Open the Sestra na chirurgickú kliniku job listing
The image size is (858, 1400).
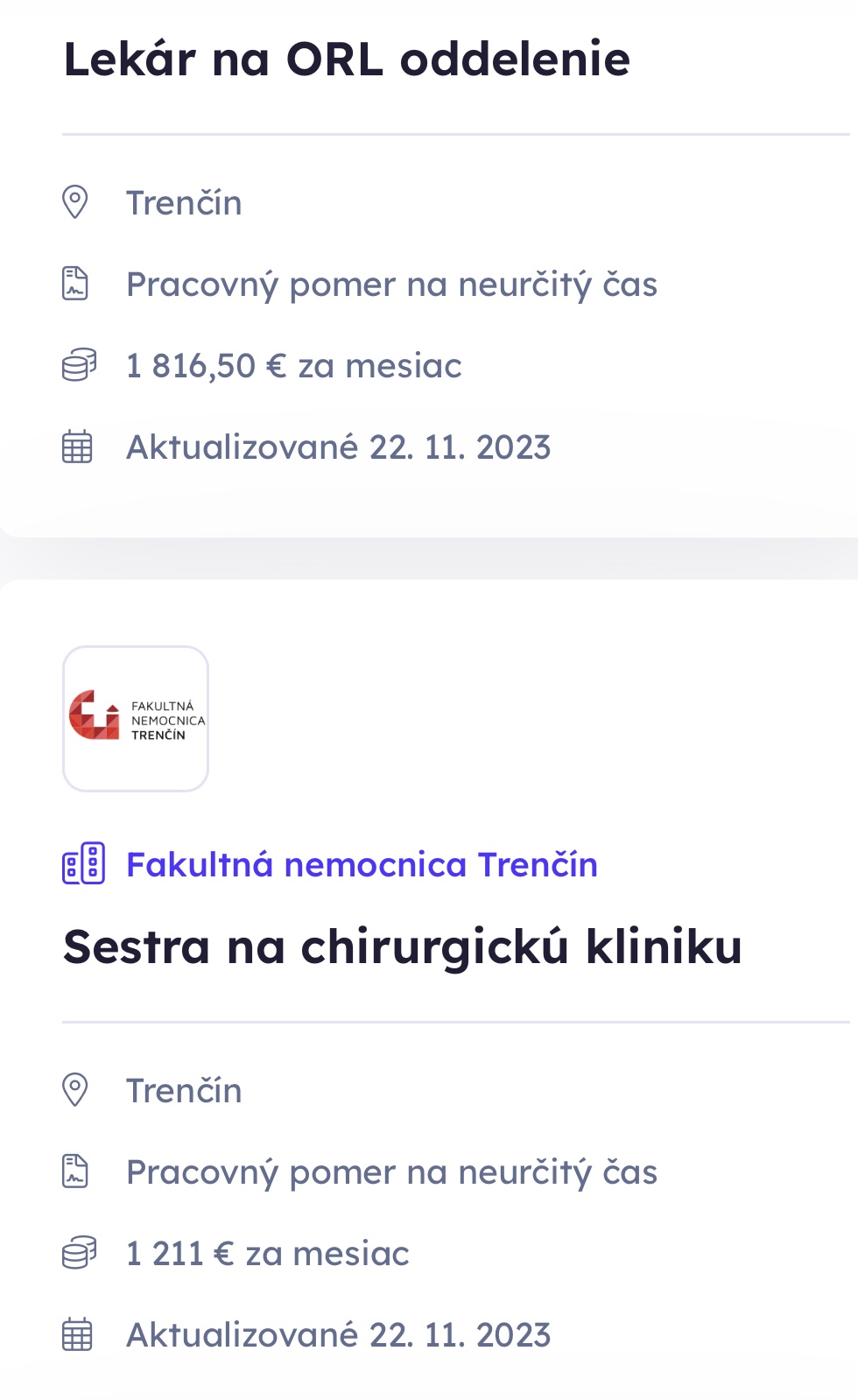click(x=402, y=947)
